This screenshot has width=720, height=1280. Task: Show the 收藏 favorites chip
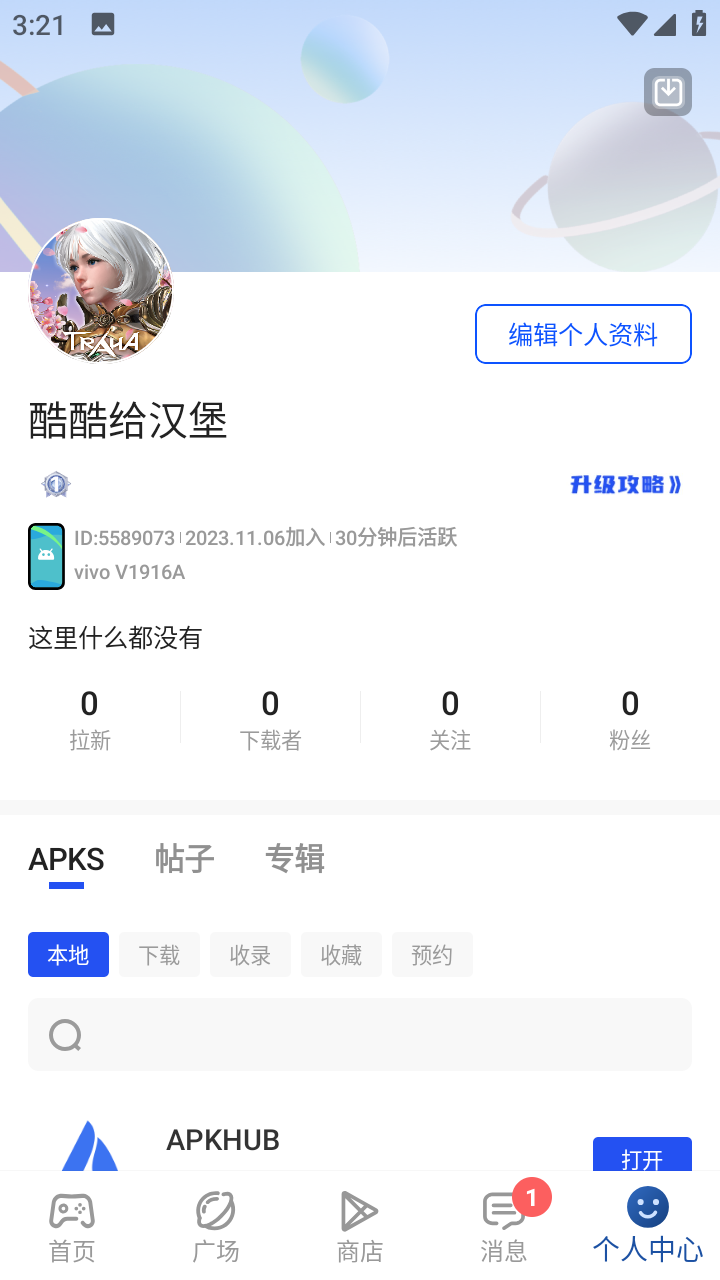pos(341,955)
